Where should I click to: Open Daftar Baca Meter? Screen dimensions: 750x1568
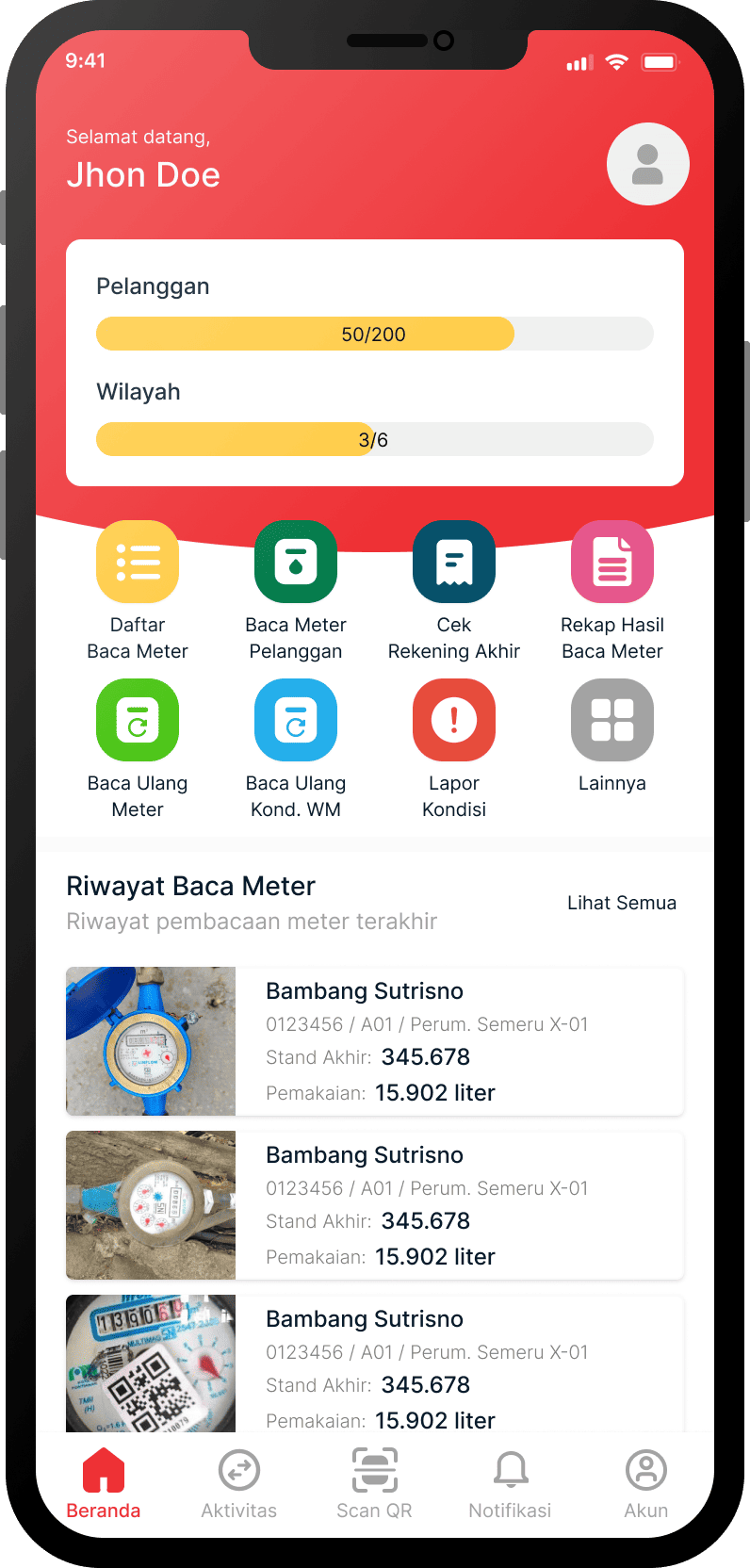[x=138, y=563]
